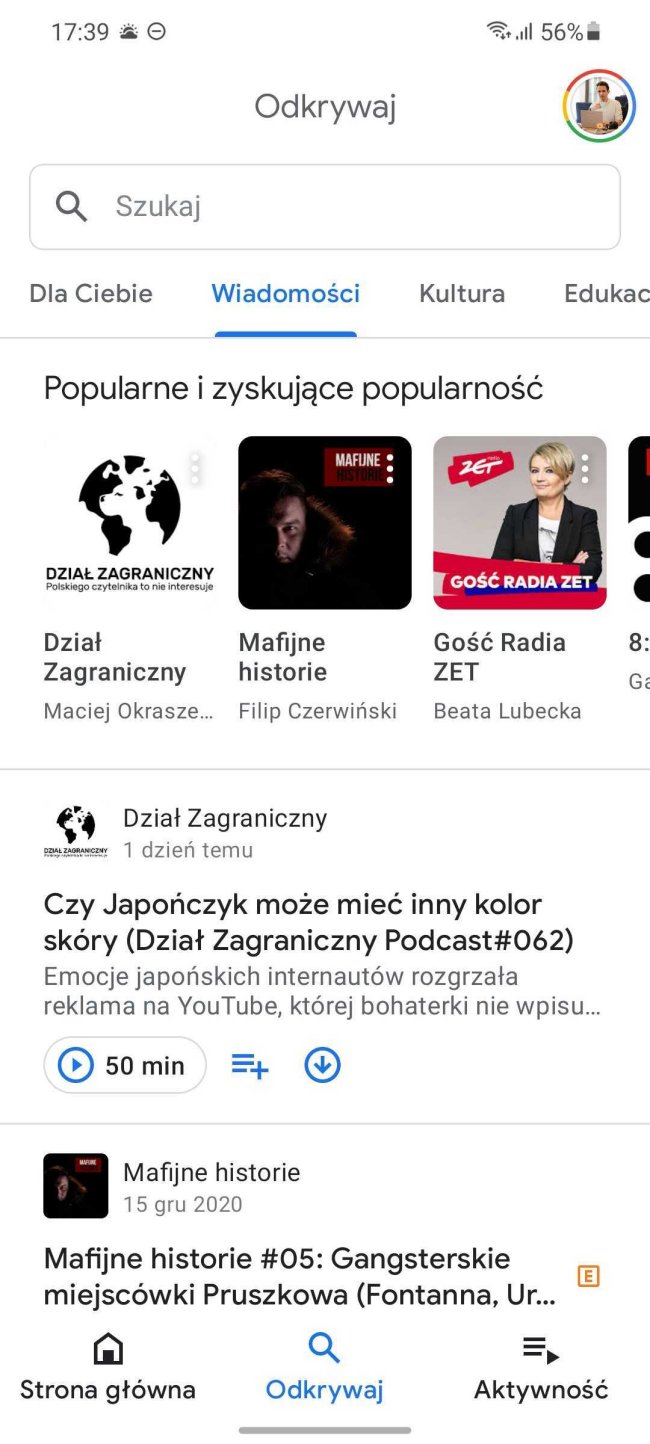Switch to the Aktywność tab
The height and width of the screenshot is (1444, 650).
point(541,1368)
